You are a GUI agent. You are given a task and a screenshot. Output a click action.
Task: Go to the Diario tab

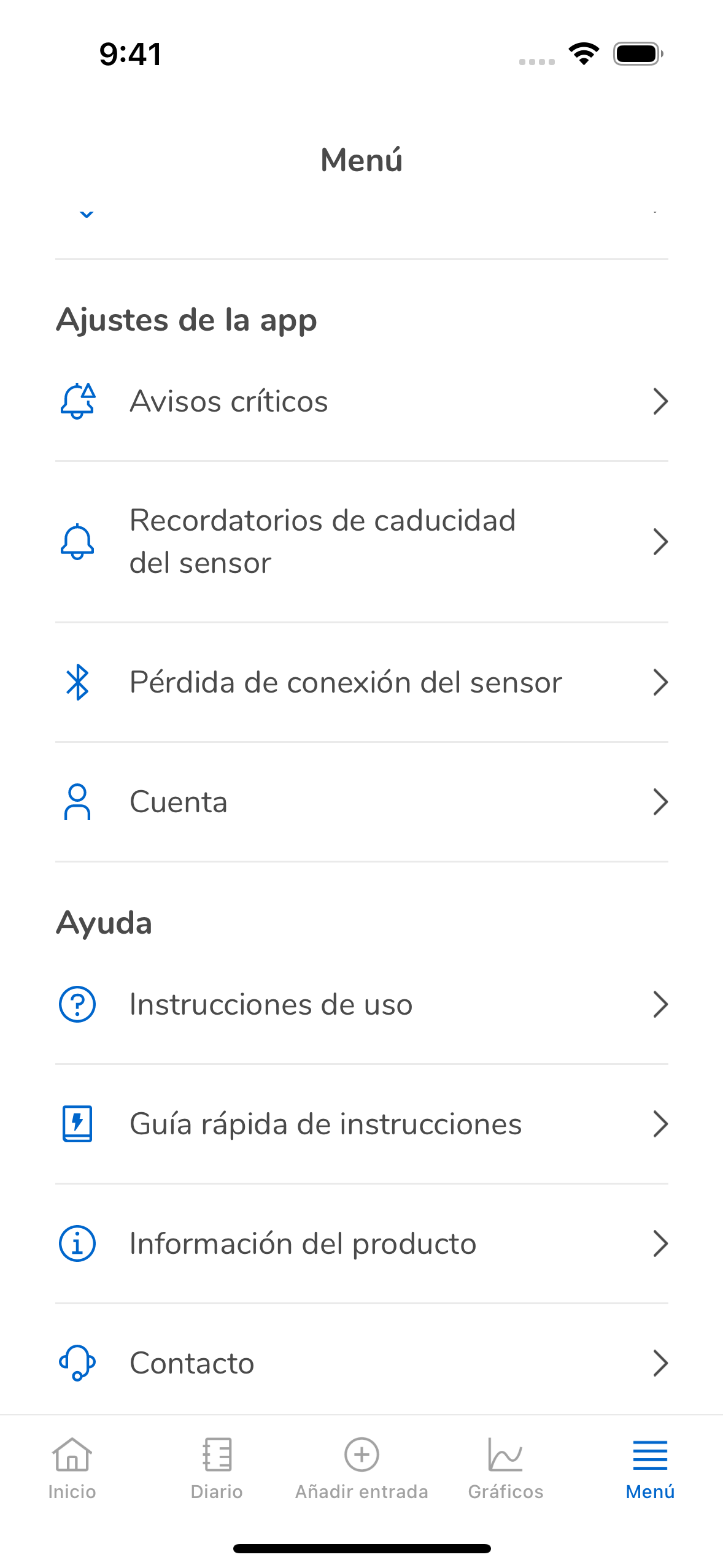[217, 1467]
